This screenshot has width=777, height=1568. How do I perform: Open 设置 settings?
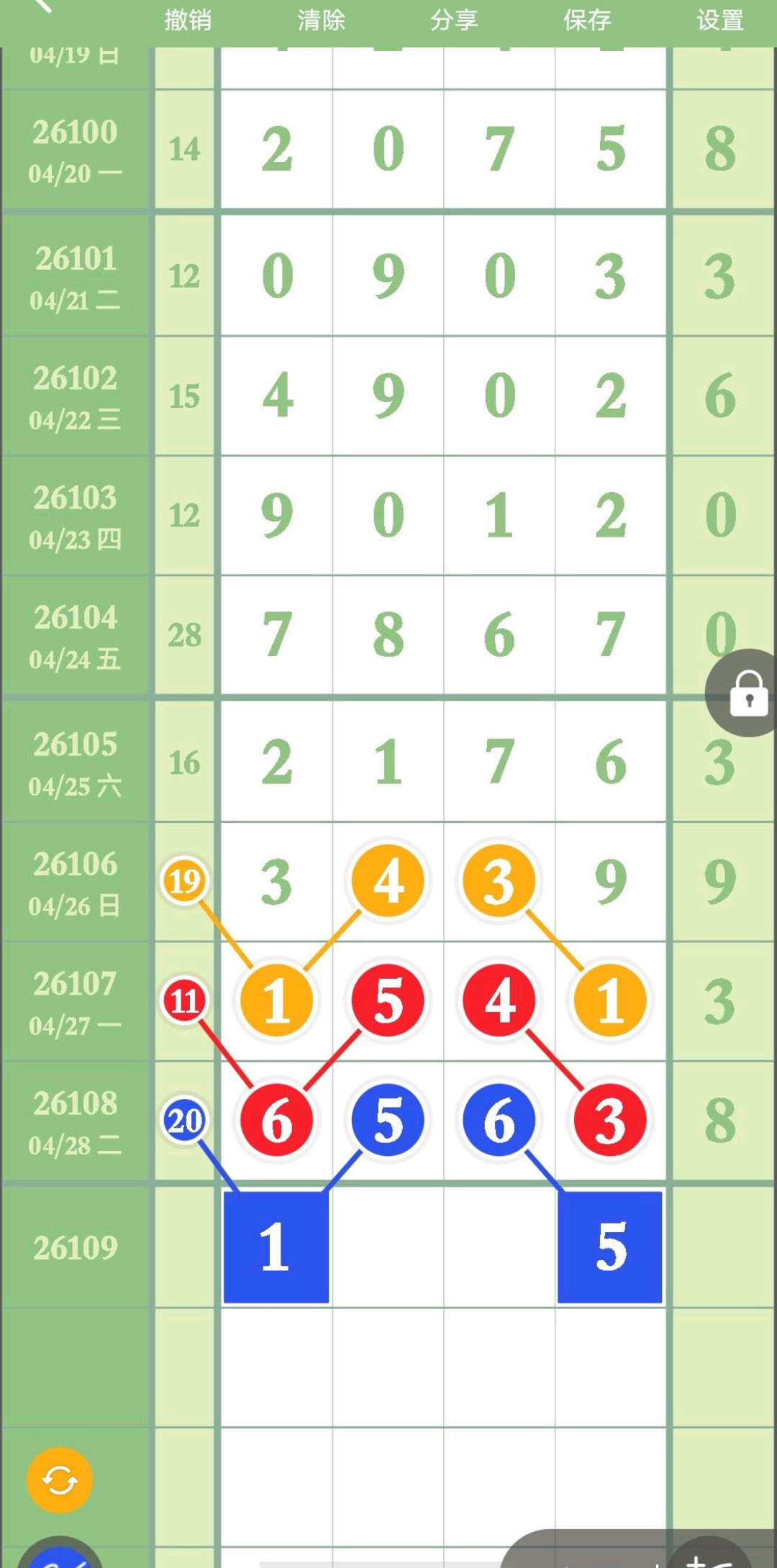[719, 20]
